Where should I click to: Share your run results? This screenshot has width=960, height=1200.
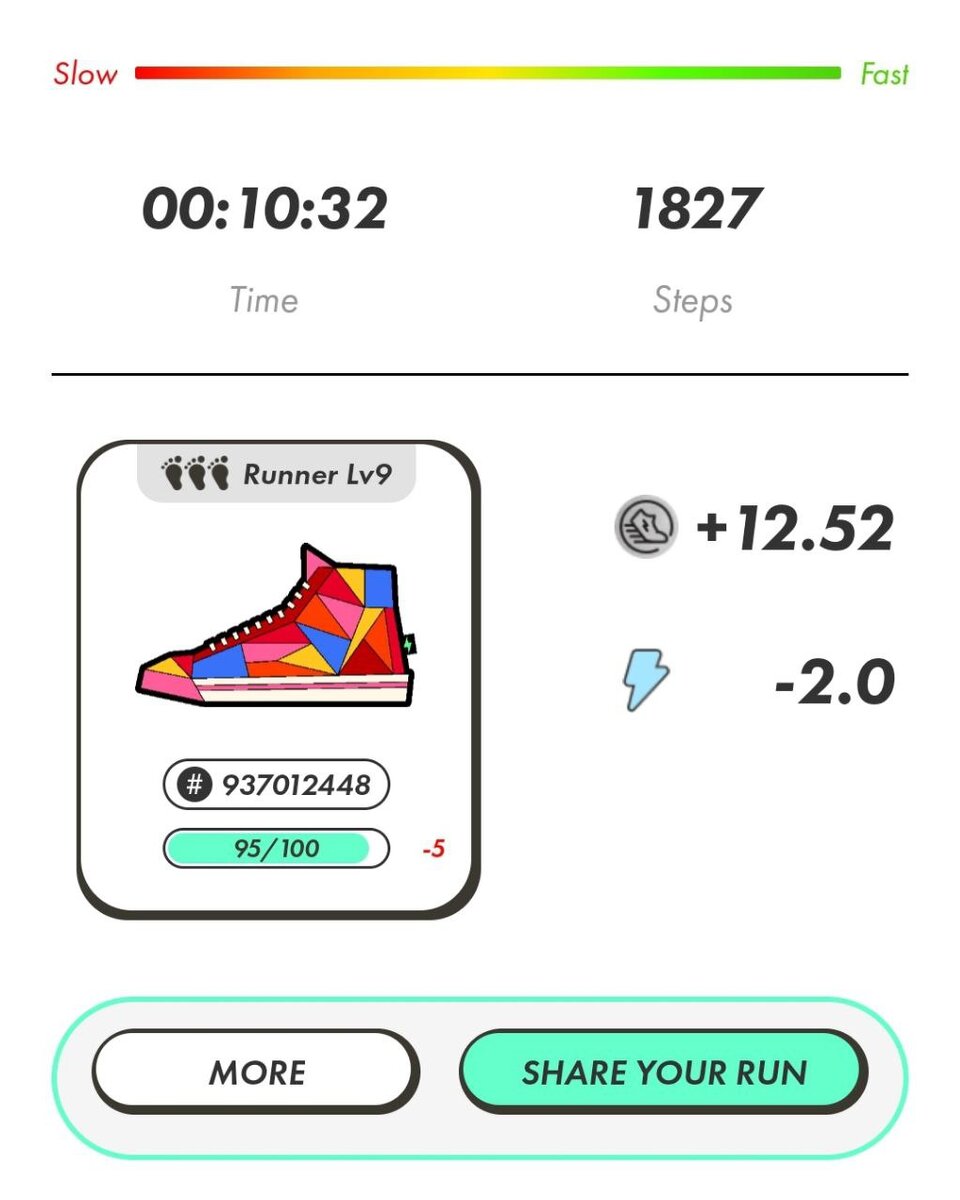[x=663, y=1072]
